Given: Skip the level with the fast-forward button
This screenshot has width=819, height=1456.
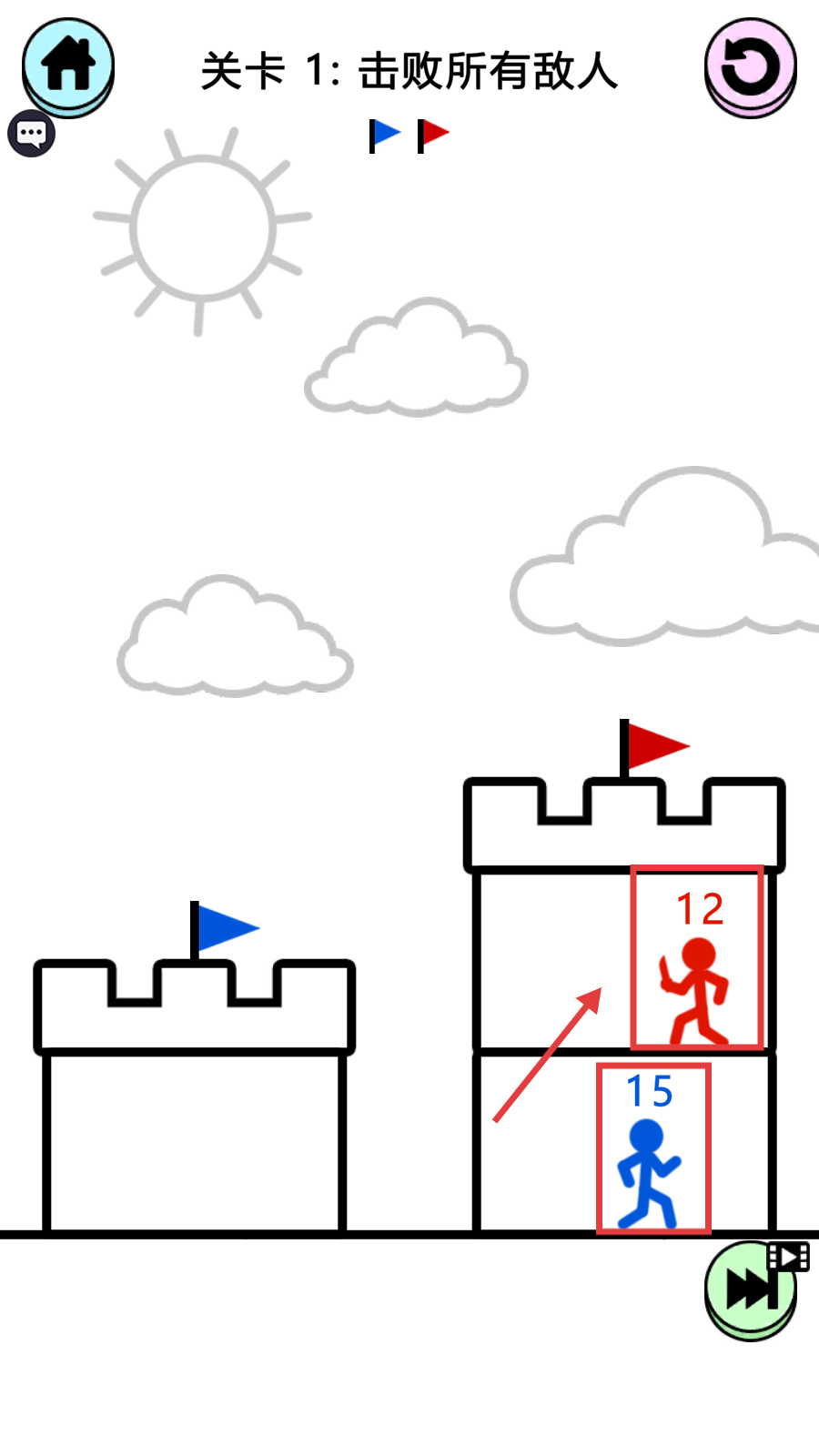Looking at the screenshot, I should pyautogui.click(x=749, y=1289).
